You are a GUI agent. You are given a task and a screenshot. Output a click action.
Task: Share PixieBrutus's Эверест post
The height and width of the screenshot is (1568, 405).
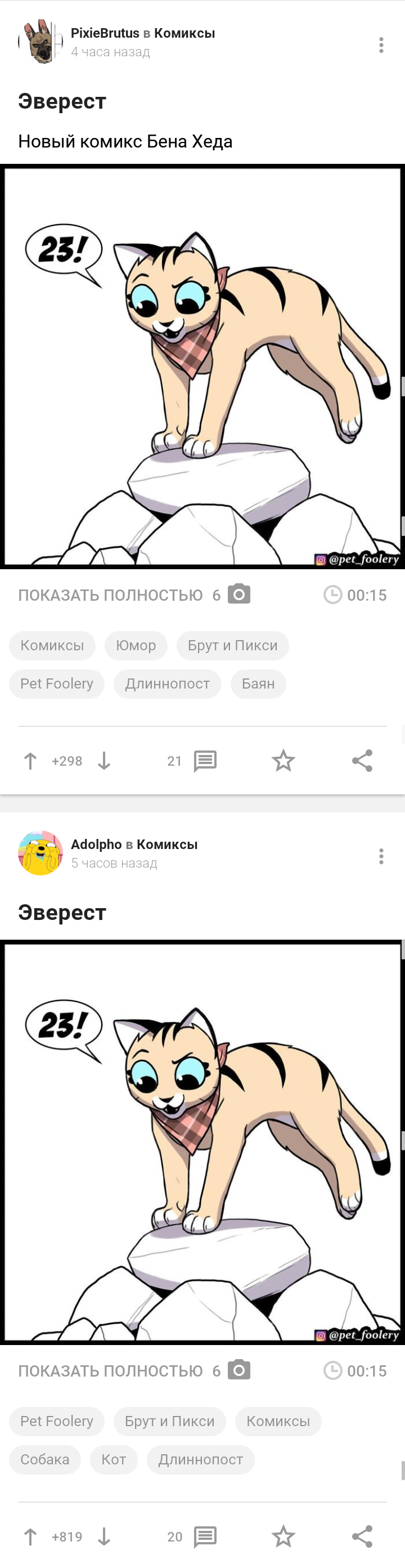(362, 761)
